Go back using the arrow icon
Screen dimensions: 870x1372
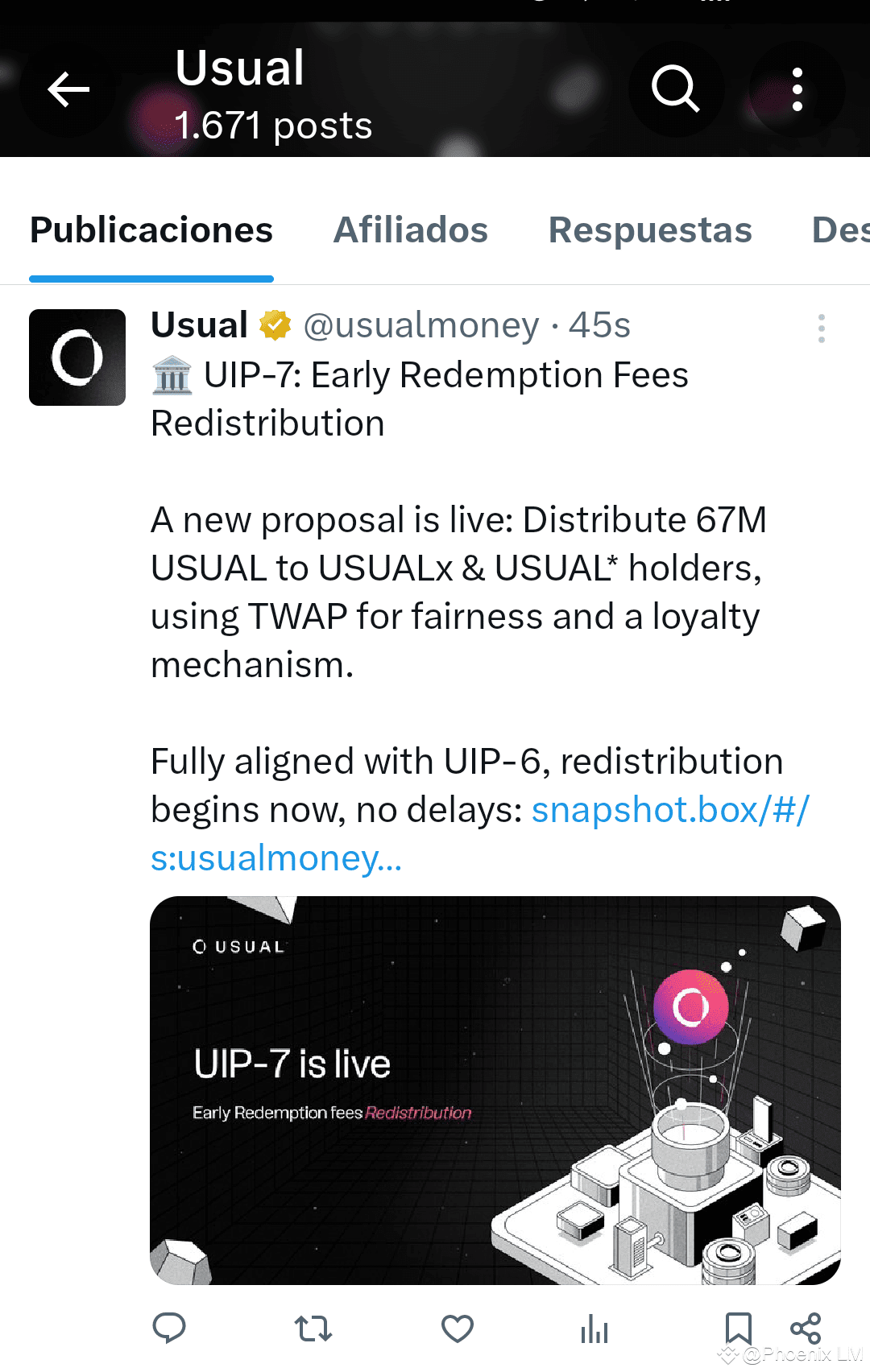pyautogui.click(x=68, y=89)
